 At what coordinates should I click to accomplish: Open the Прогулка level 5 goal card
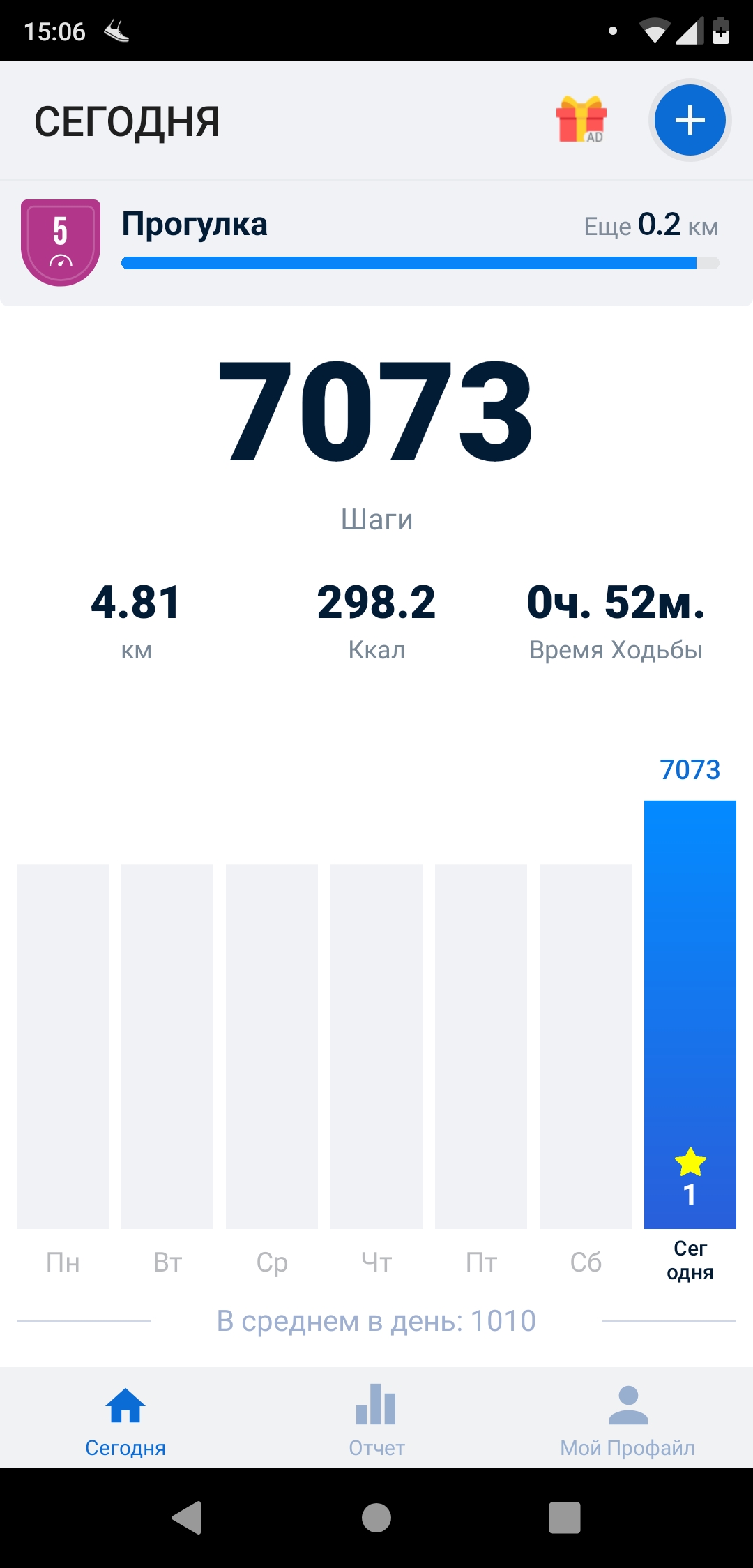pyautogui.click(x=376, y=243)
